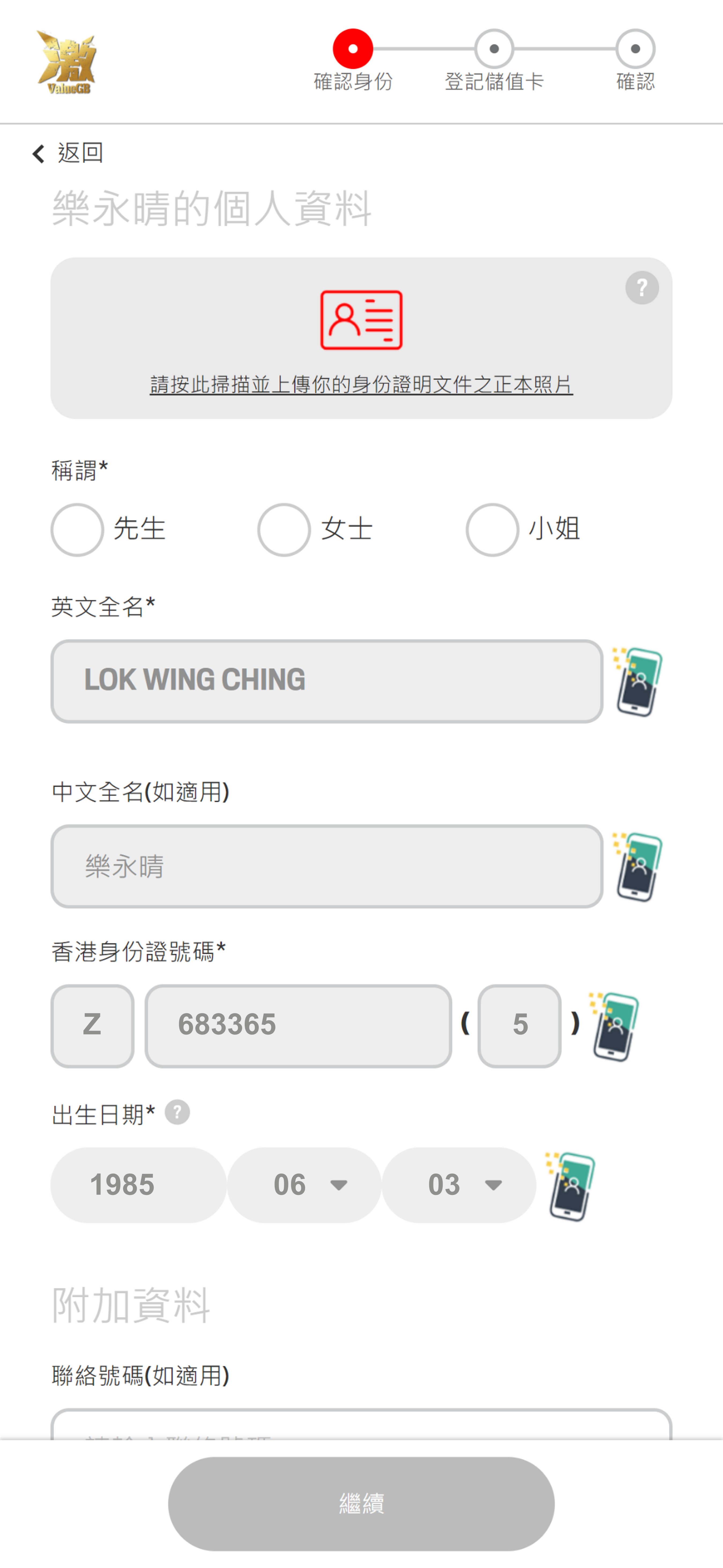Go back using the 返回 arrow

click(x=67, y=153)
